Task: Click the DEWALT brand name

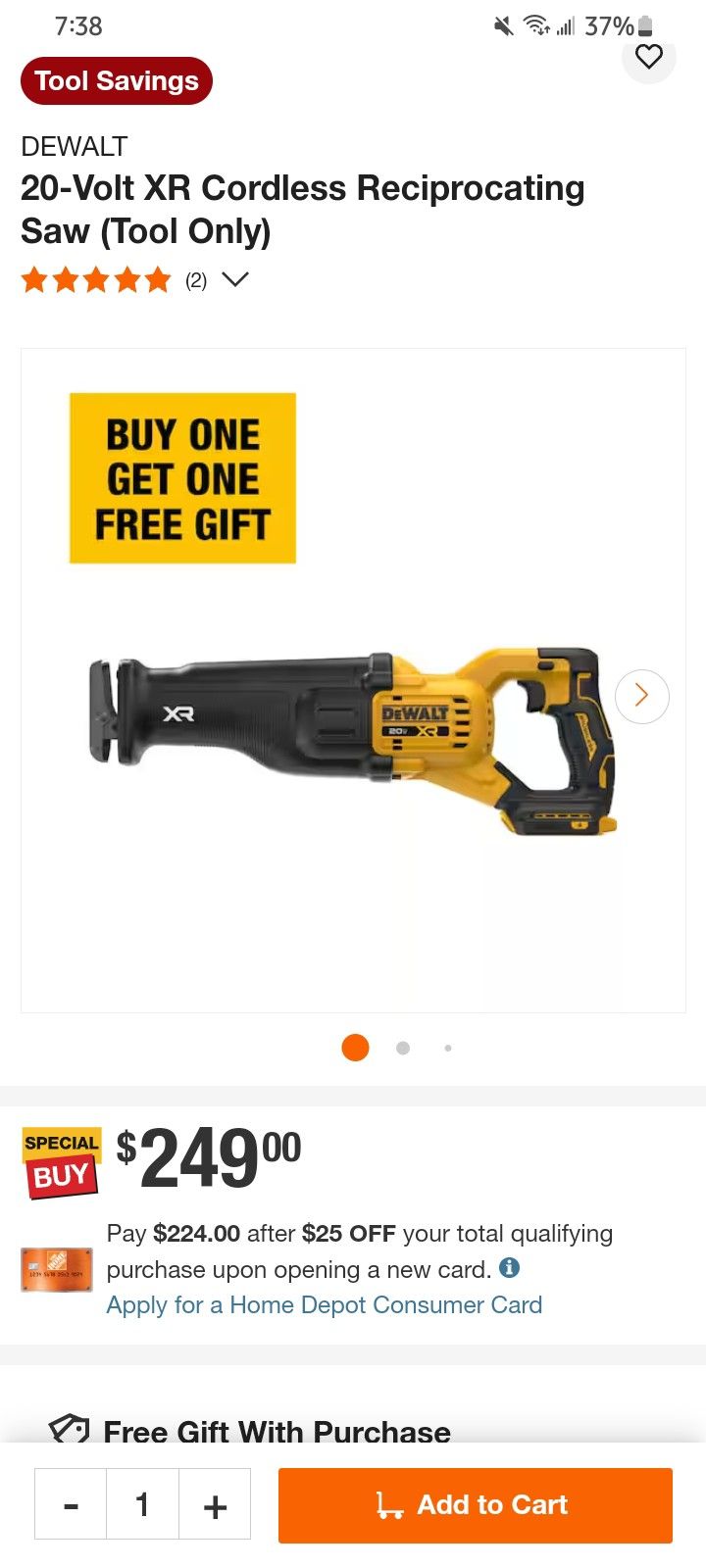Action: (x=74, y=145)
